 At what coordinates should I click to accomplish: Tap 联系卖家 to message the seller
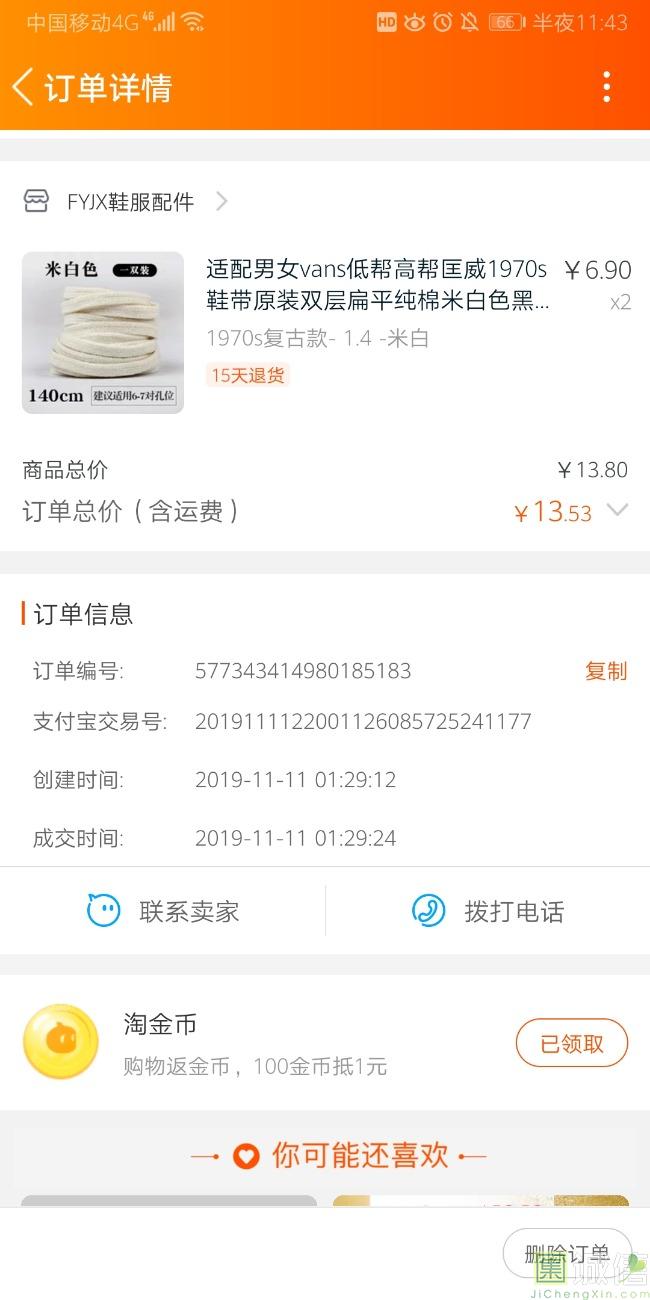163,911
